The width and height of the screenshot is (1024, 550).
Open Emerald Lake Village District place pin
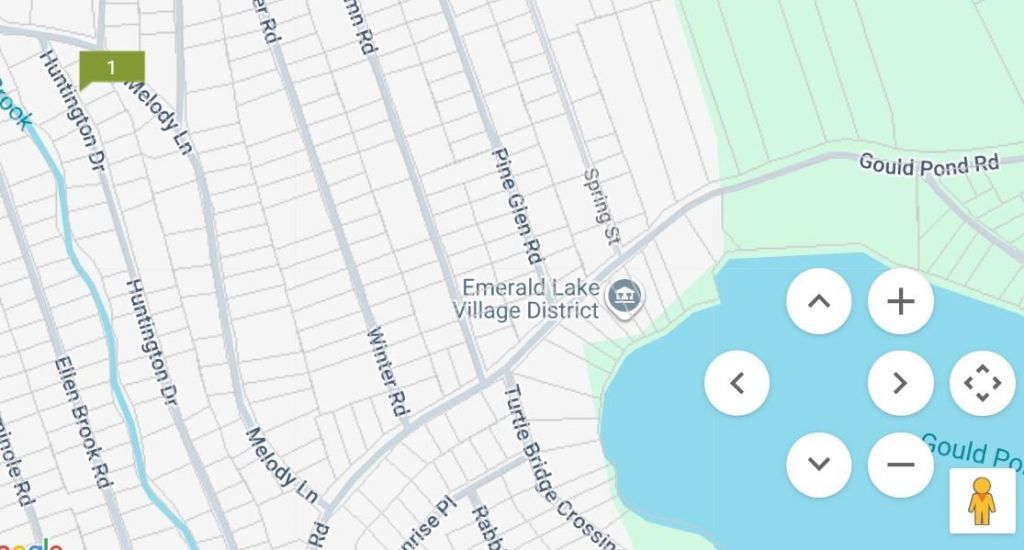pyautogui.click(x=625, y=298)
